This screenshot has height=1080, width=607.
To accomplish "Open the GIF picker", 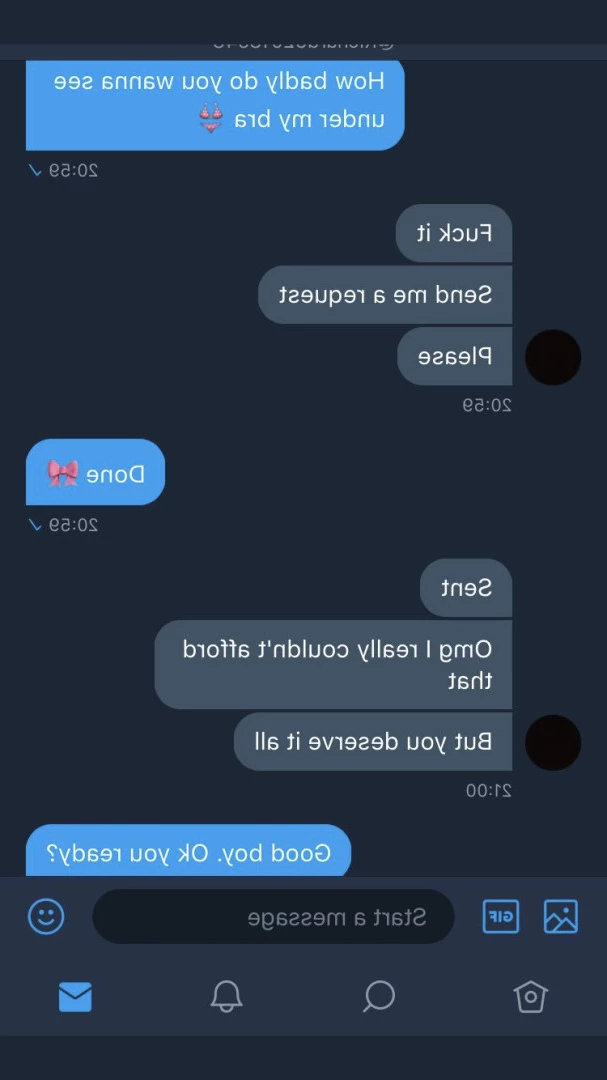I will click(x=501, y=916).
